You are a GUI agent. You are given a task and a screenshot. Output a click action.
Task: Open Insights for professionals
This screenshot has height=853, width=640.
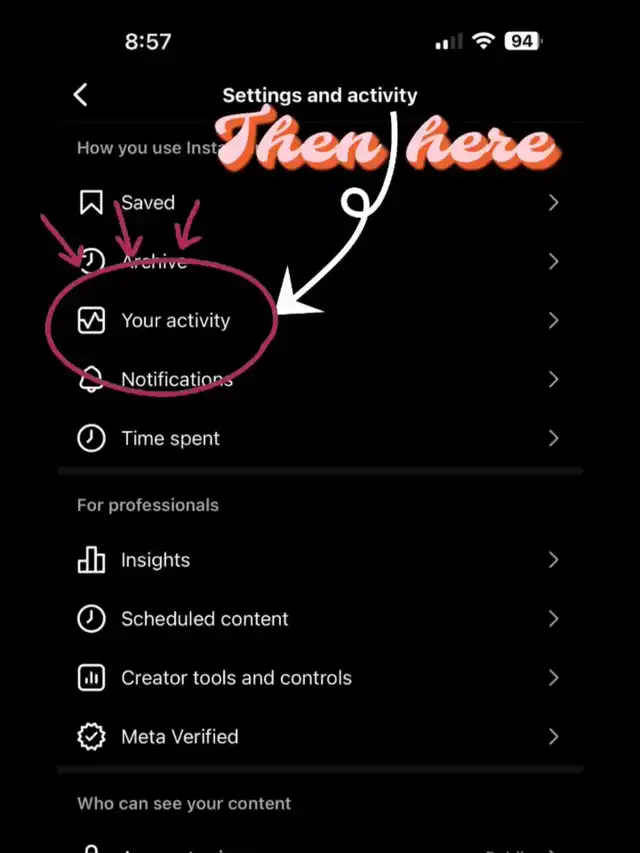pyautogui.click(x=155, y=561)
